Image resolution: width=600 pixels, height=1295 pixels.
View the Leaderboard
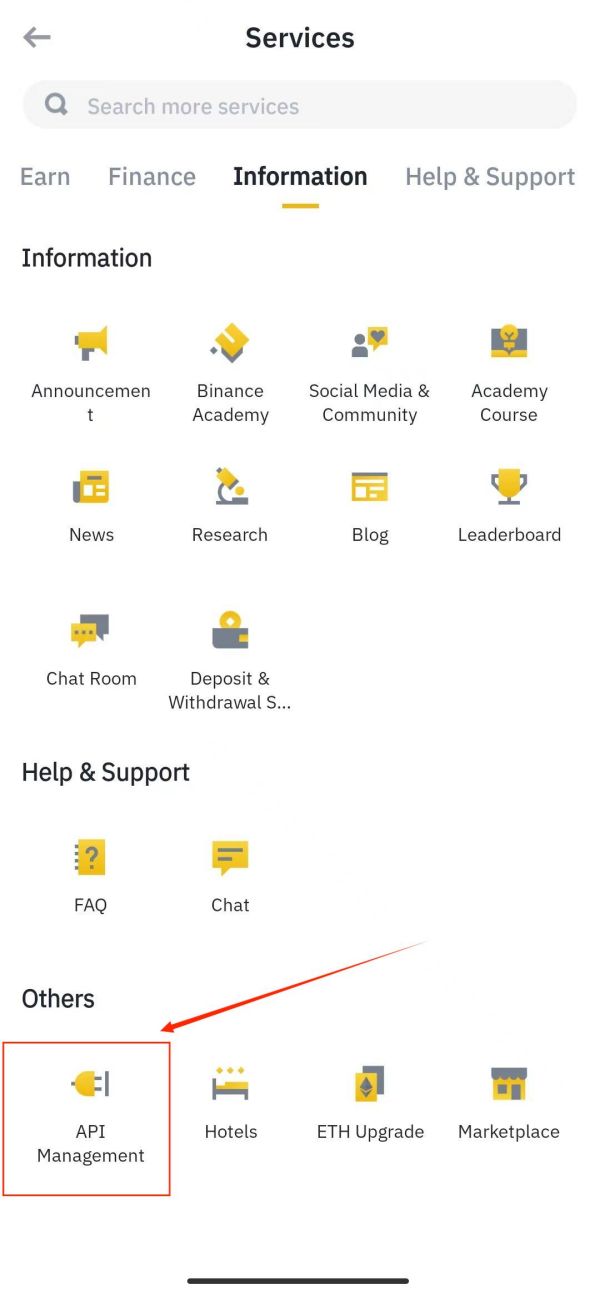[509, 503]
